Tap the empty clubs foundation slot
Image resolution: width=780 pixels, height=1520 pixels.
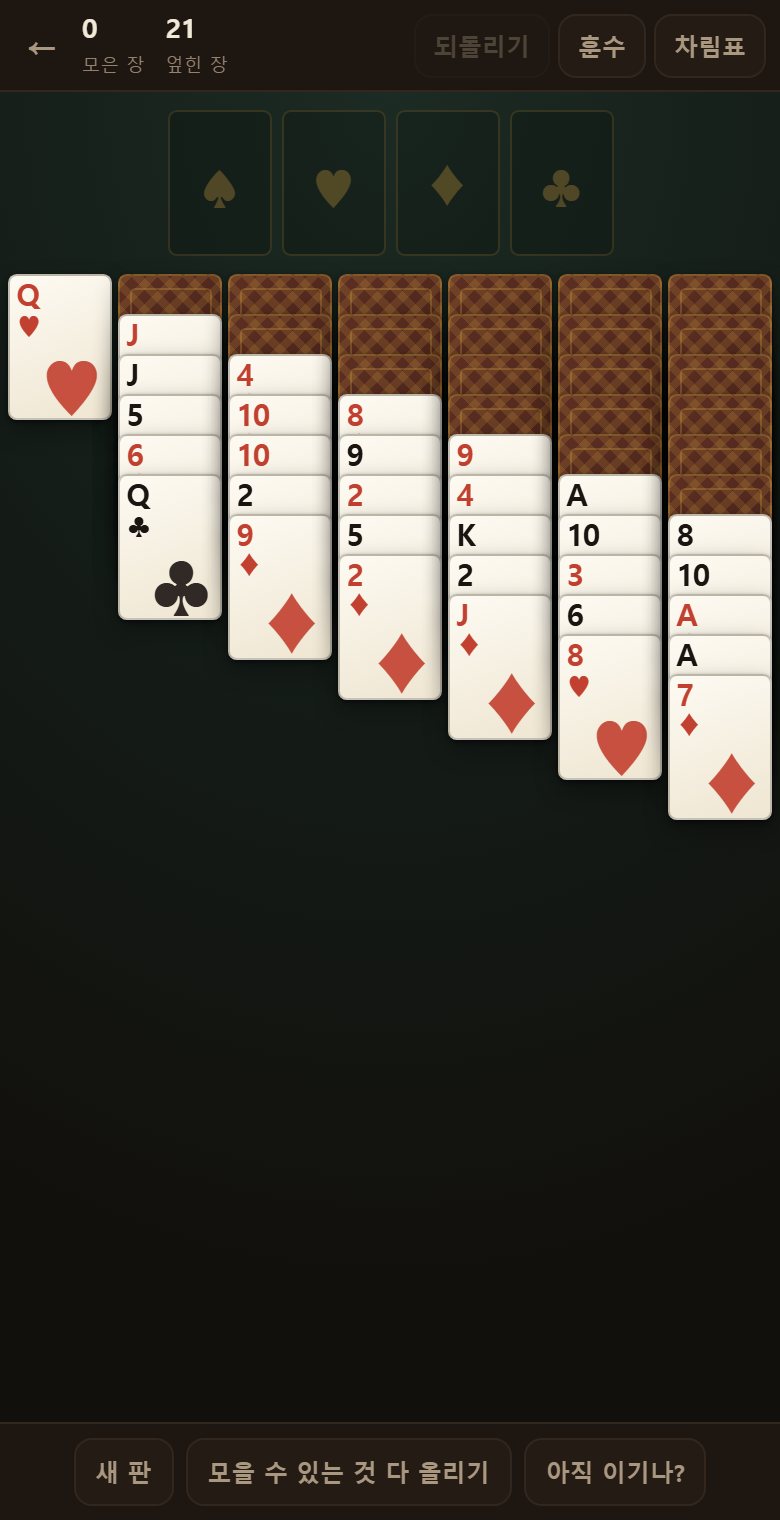point(562,183)
